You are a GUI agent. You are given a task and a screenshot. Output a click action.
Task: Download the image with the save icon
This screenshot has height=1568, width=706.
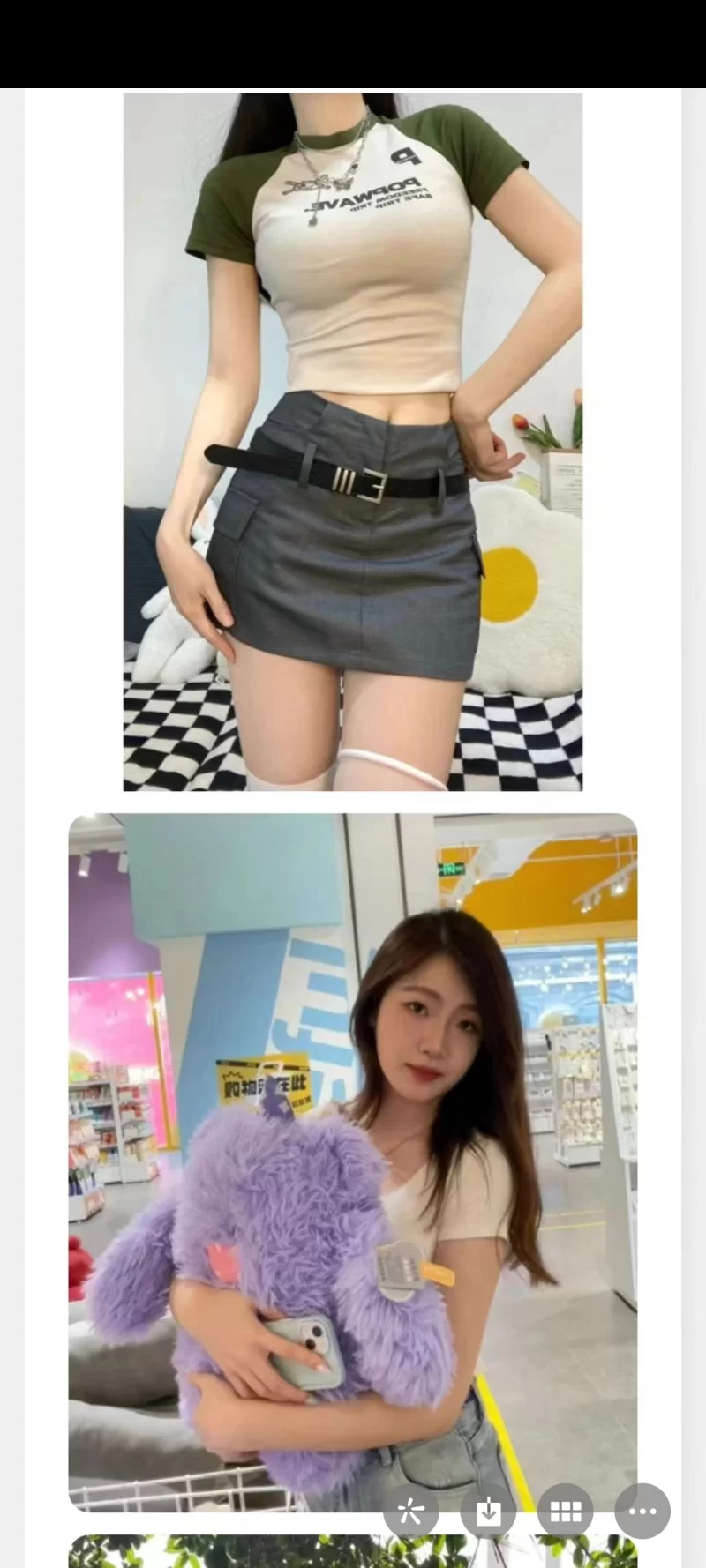488,1512
